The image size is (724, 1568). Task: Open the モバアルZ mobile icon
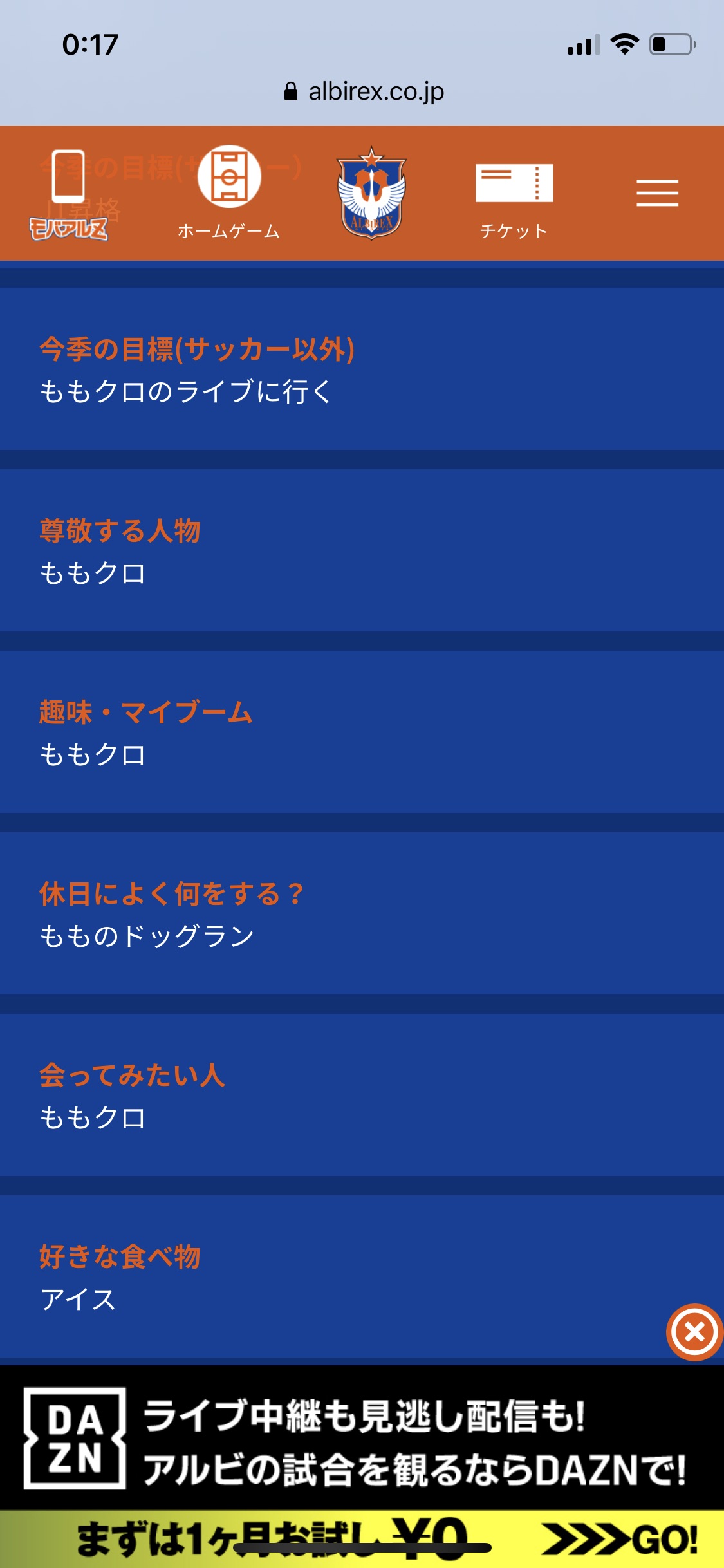click(68, 194)
